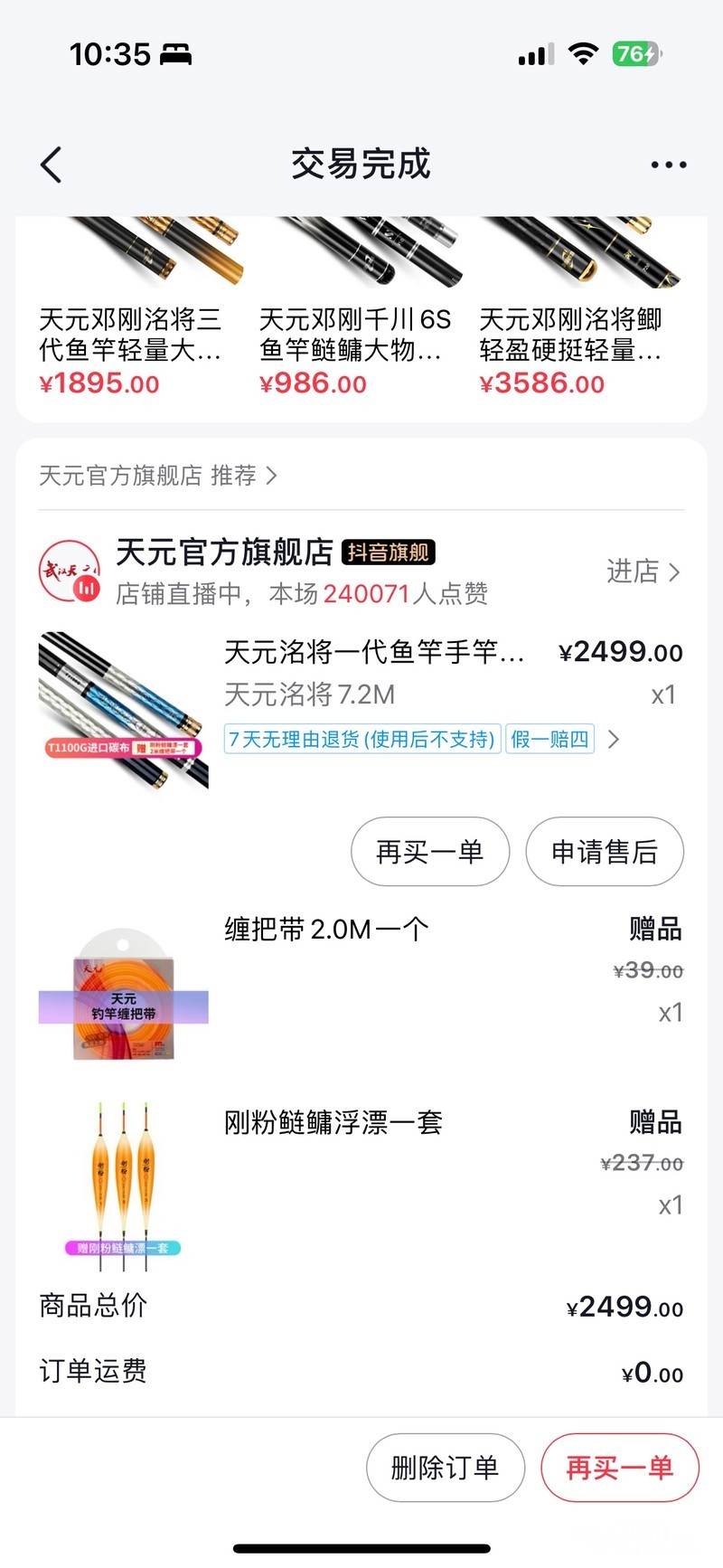Delete this order with 删除订单

click(445, 1467)
